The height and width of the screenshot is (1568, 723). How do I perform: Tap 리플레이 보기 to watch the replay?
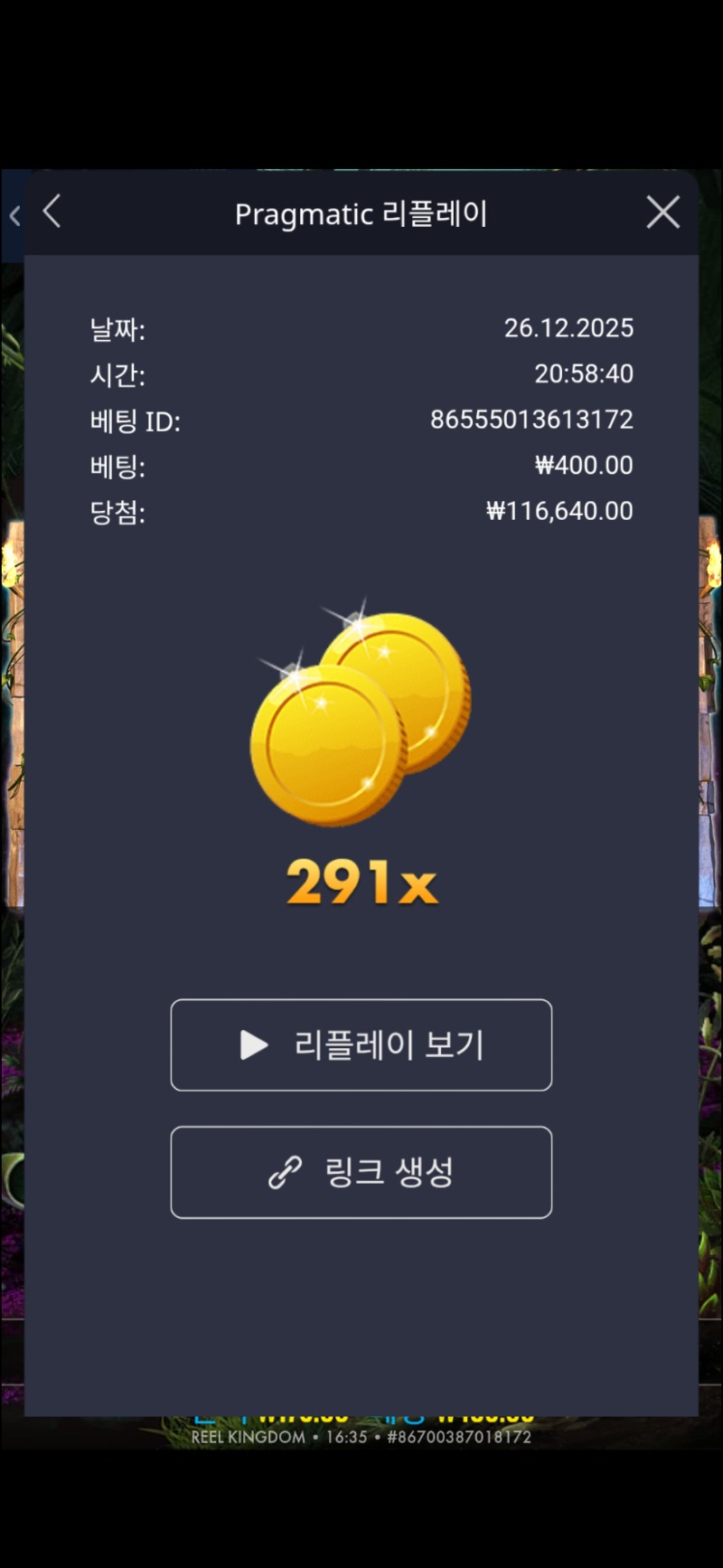tap(361, 1044)
